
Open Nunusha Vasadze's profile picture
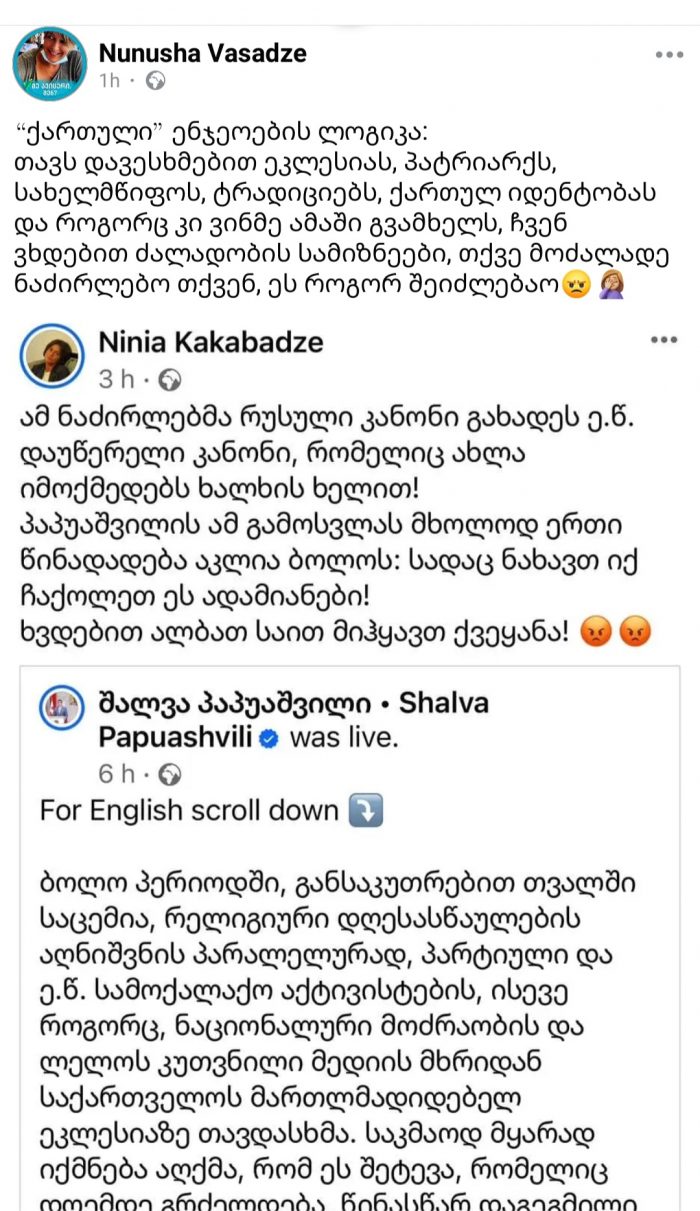49,64
